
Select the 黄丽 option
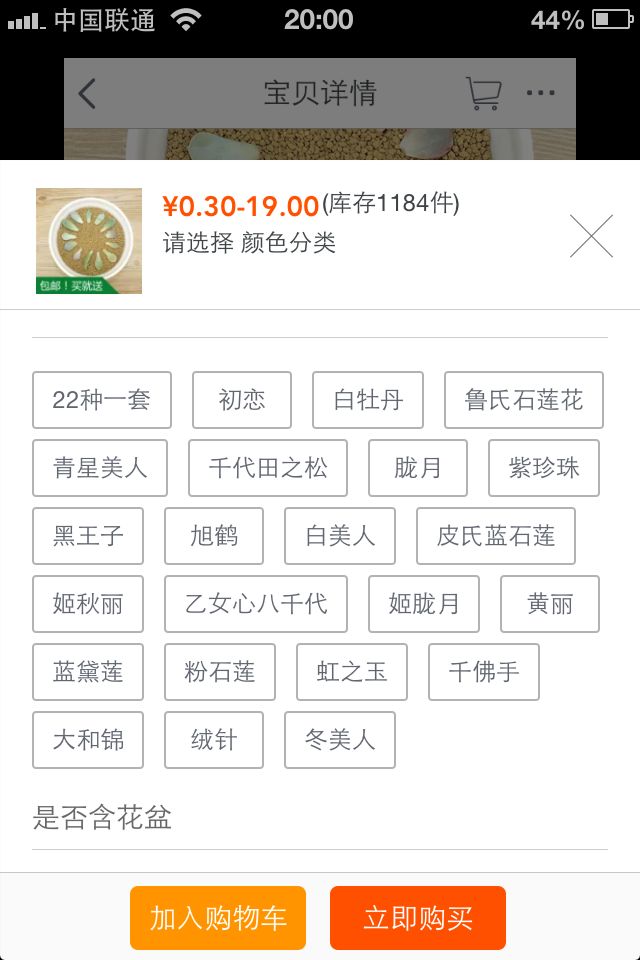[550, 604]
